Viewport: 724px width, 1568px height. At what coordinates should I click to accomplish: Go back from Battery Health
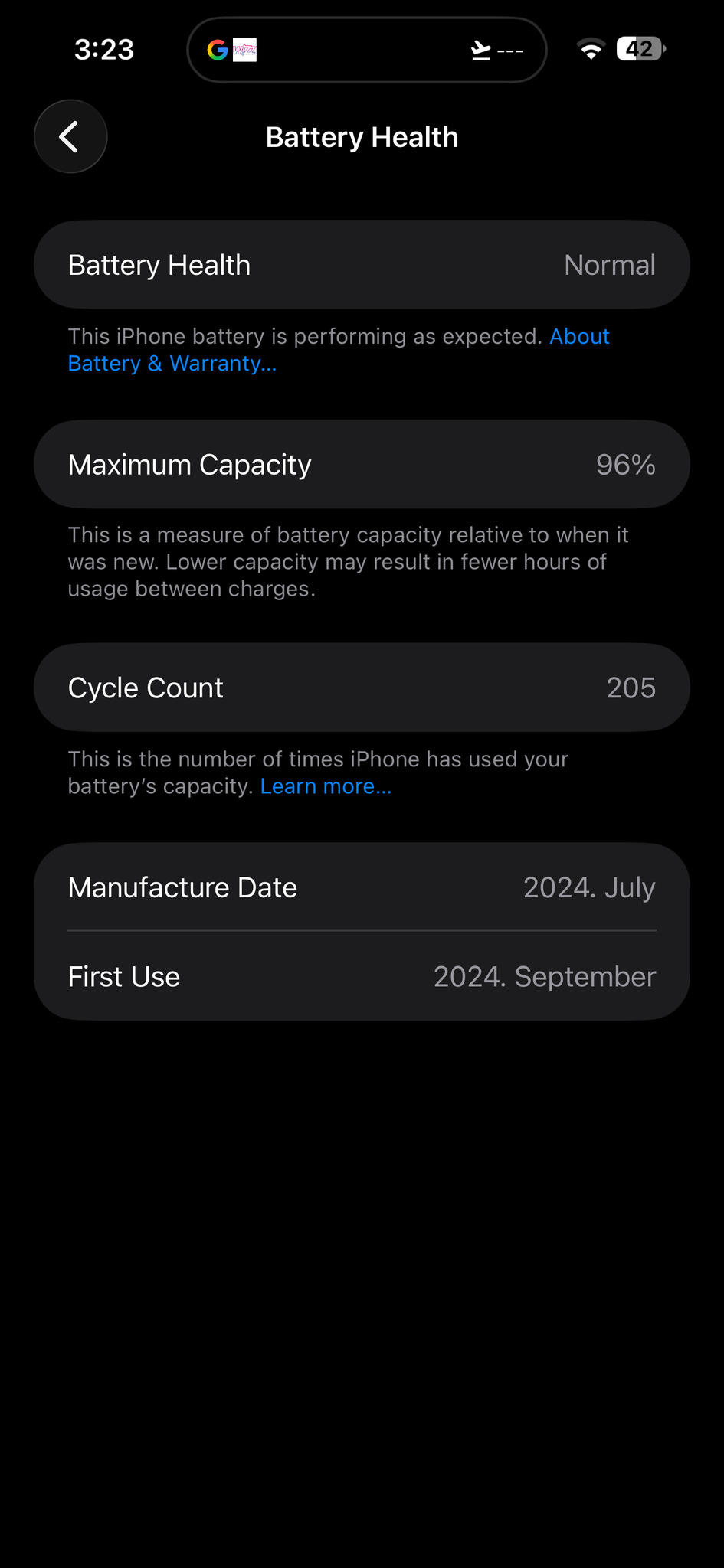[x=70, y=137]
